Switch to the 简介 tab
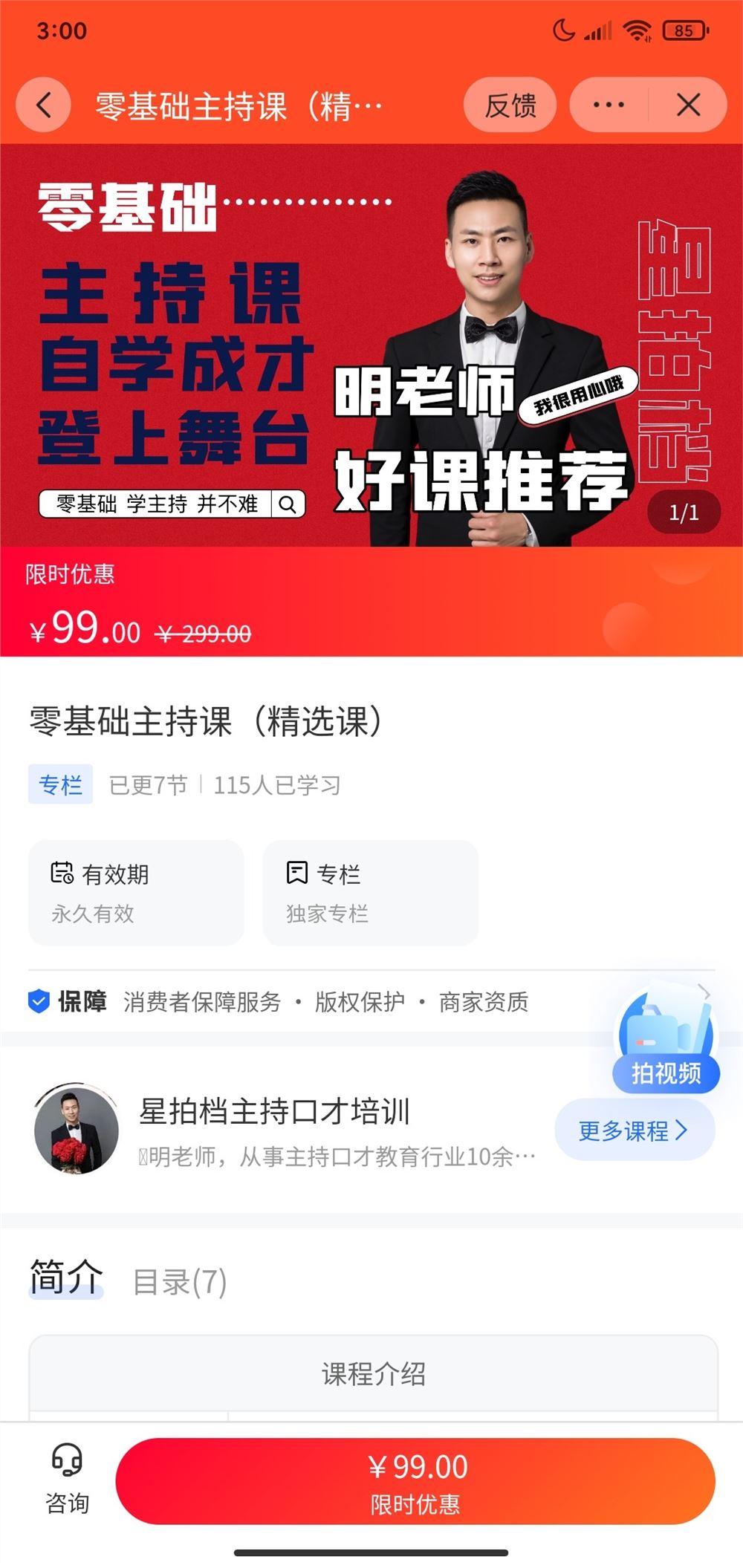This screenshot has height=1568, width=743. coord(65,1278)
